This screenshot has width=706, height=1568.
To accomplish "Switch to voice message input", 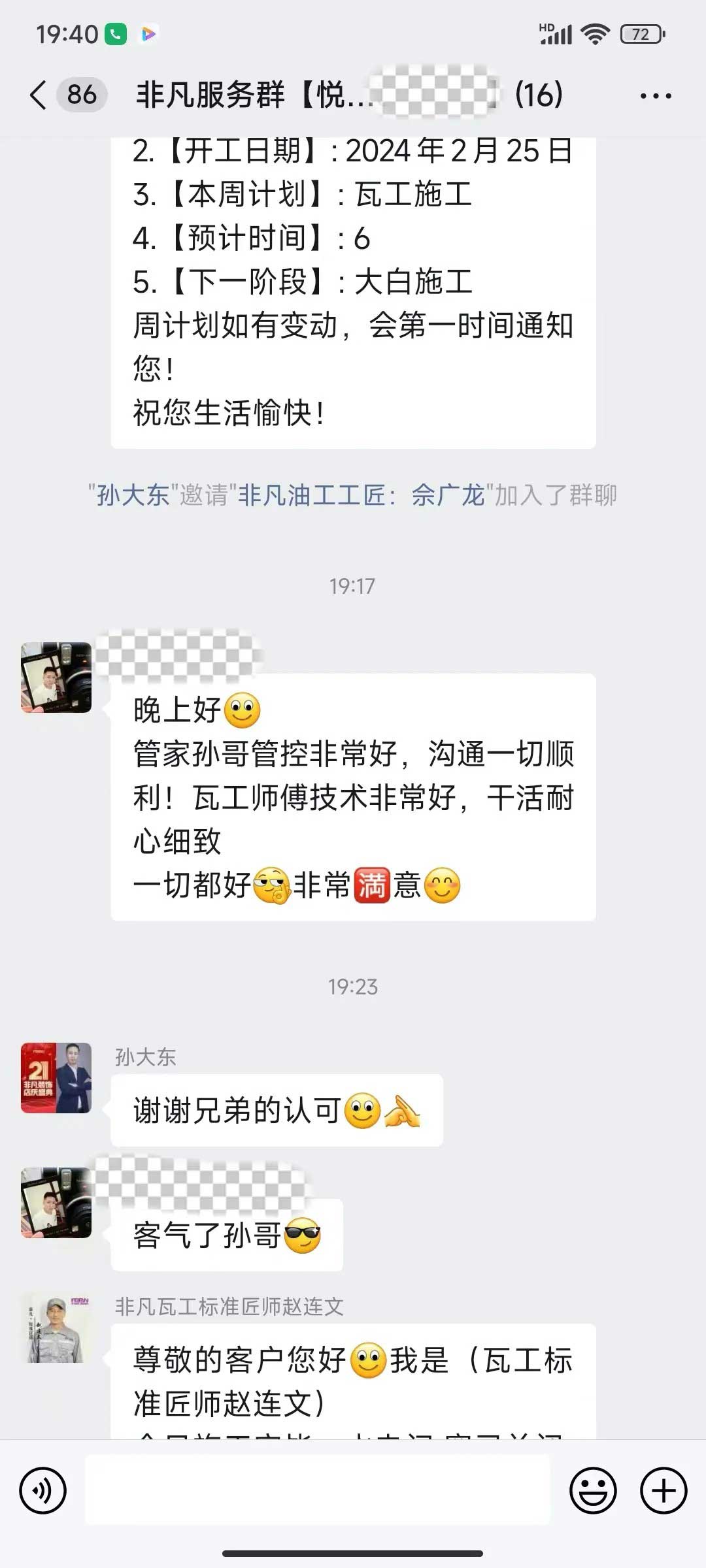I will (x=43, y=1491).
